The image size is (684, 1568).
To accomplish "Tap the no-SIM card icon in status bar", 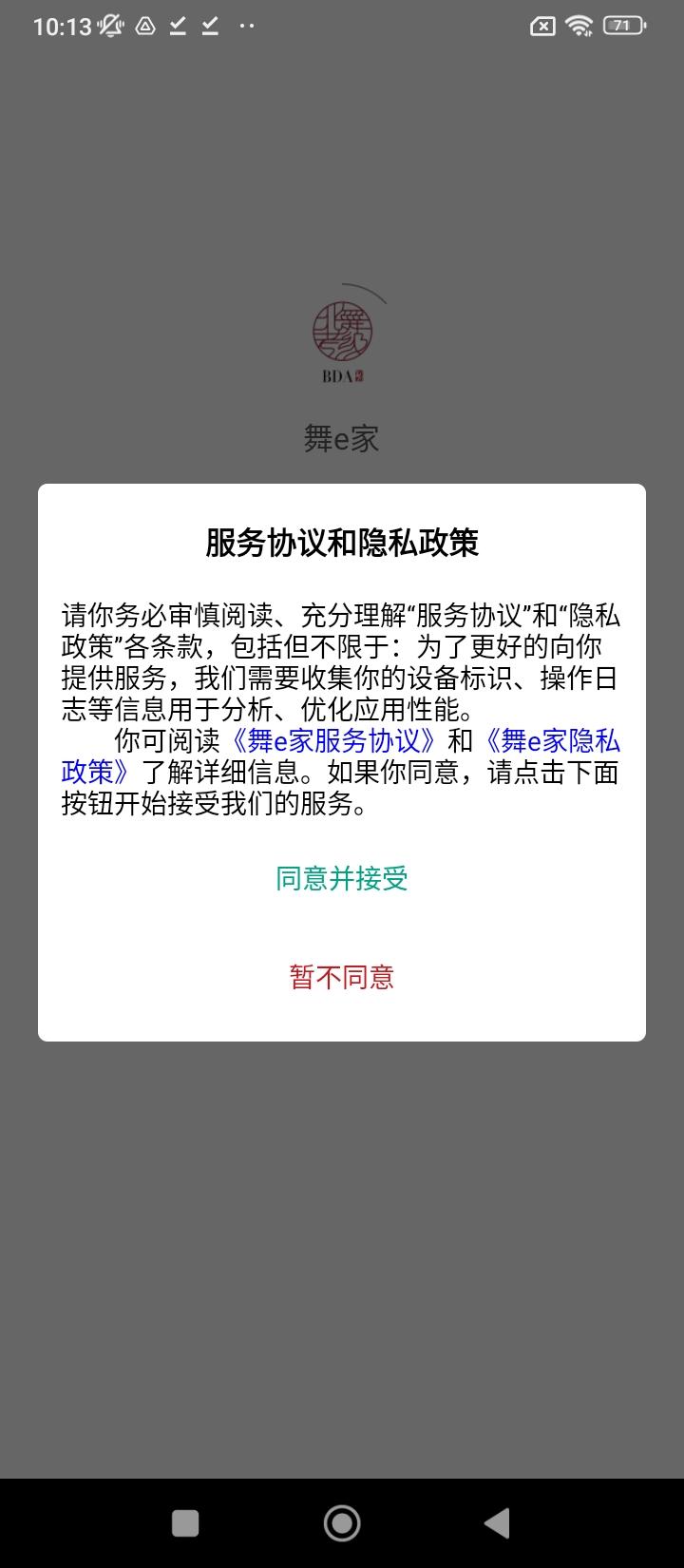I will (541, 26).
